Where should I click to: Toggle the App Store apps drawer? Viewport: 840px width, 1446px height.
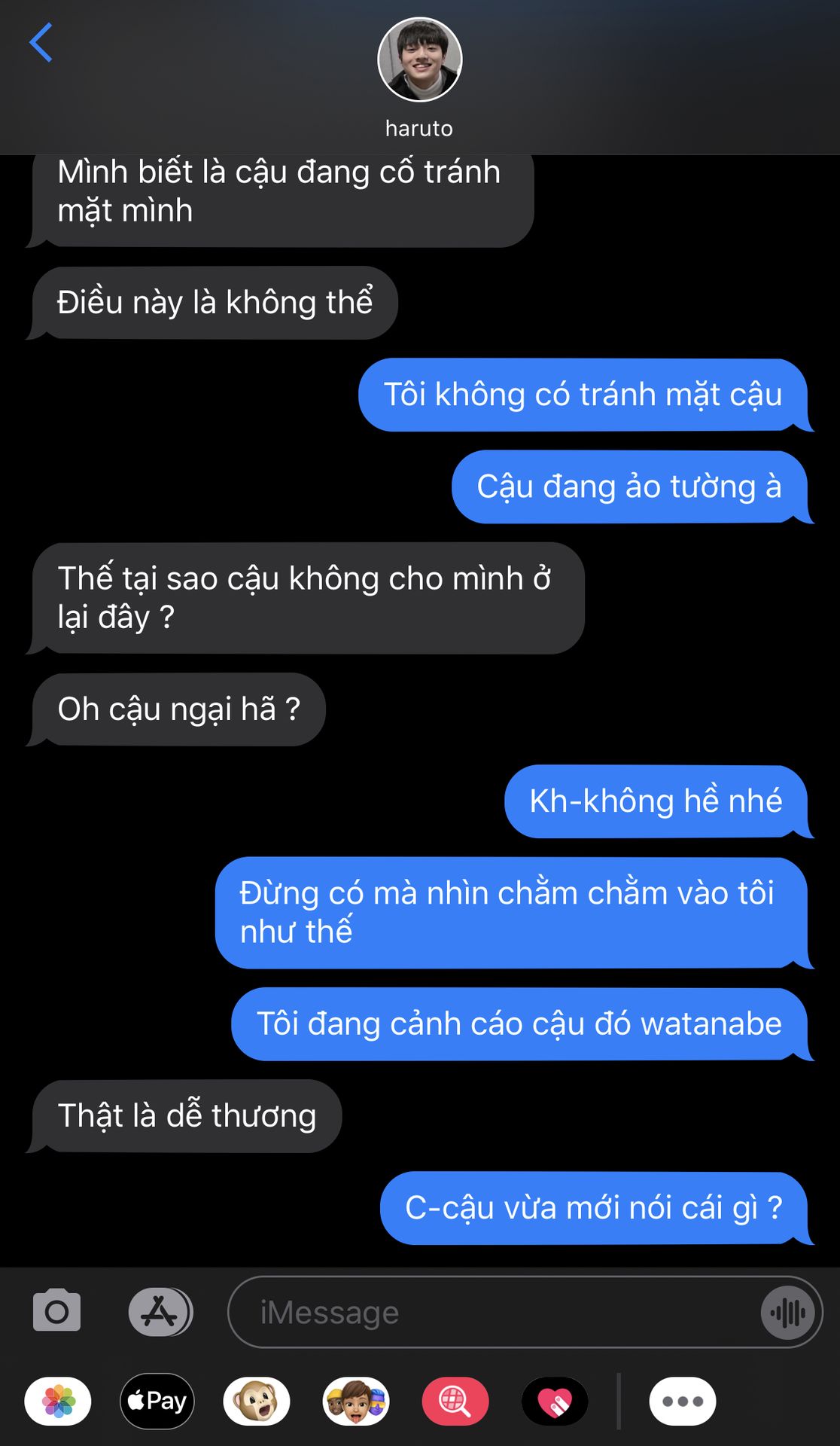[160, 1312]
